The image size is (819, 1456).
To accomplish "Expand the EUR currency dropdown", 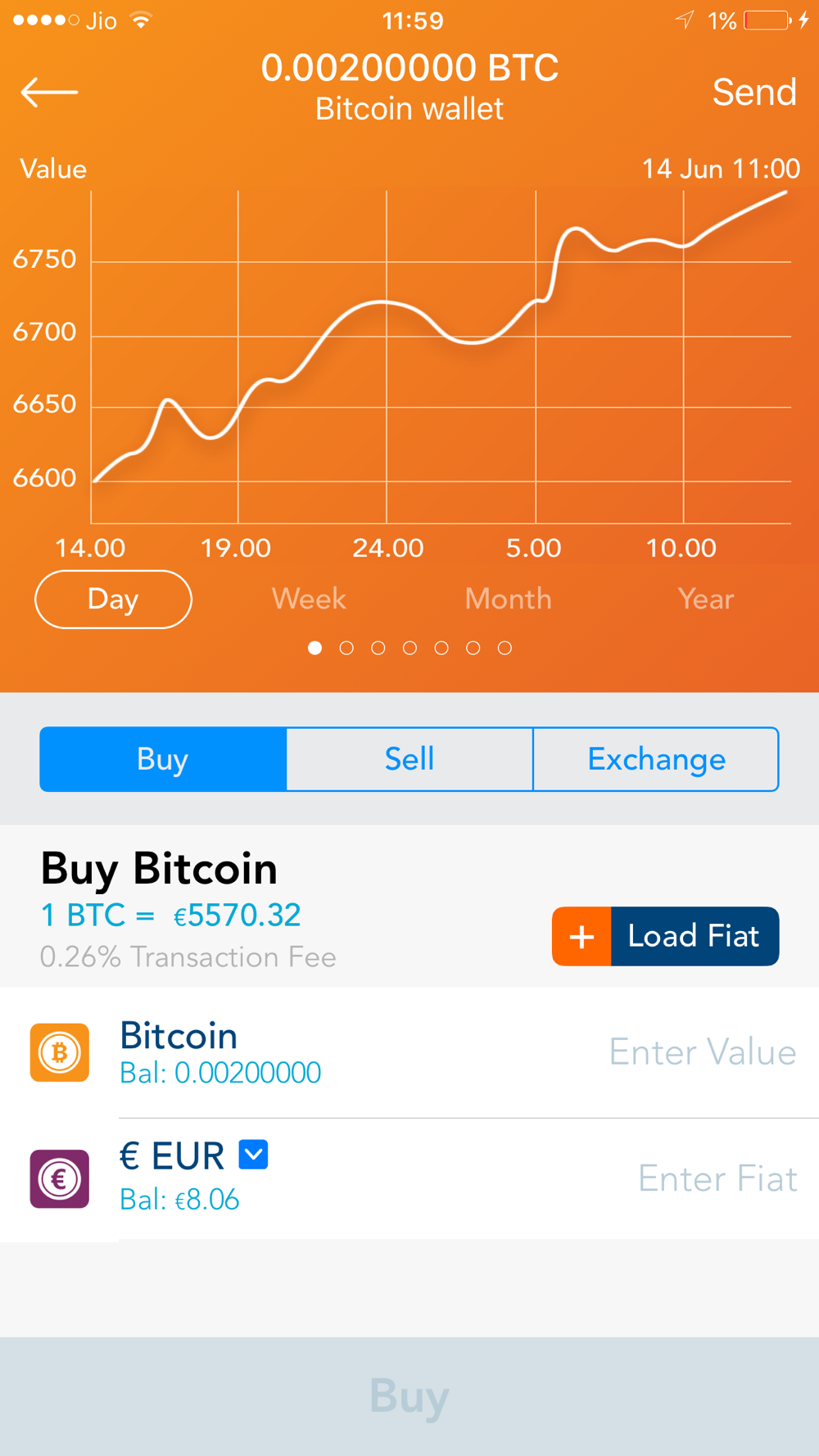I will (x=253, y=1155).
